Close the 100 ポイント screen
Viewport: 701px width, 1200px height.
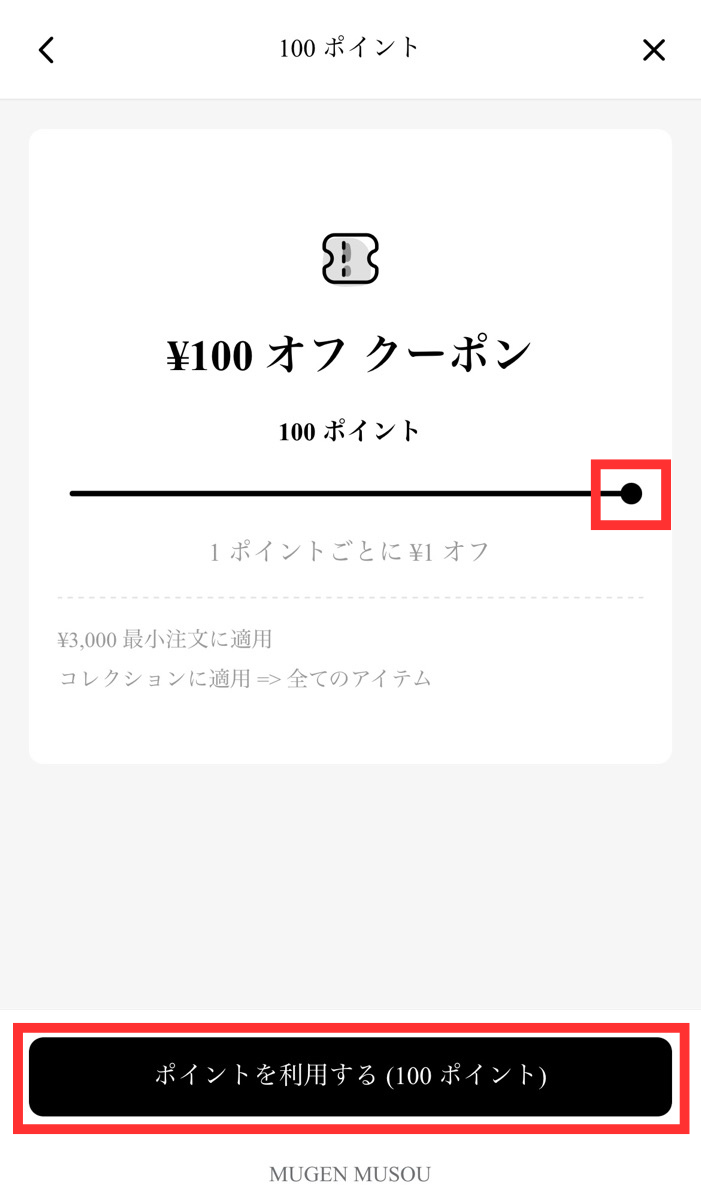[x=653, y=49]
